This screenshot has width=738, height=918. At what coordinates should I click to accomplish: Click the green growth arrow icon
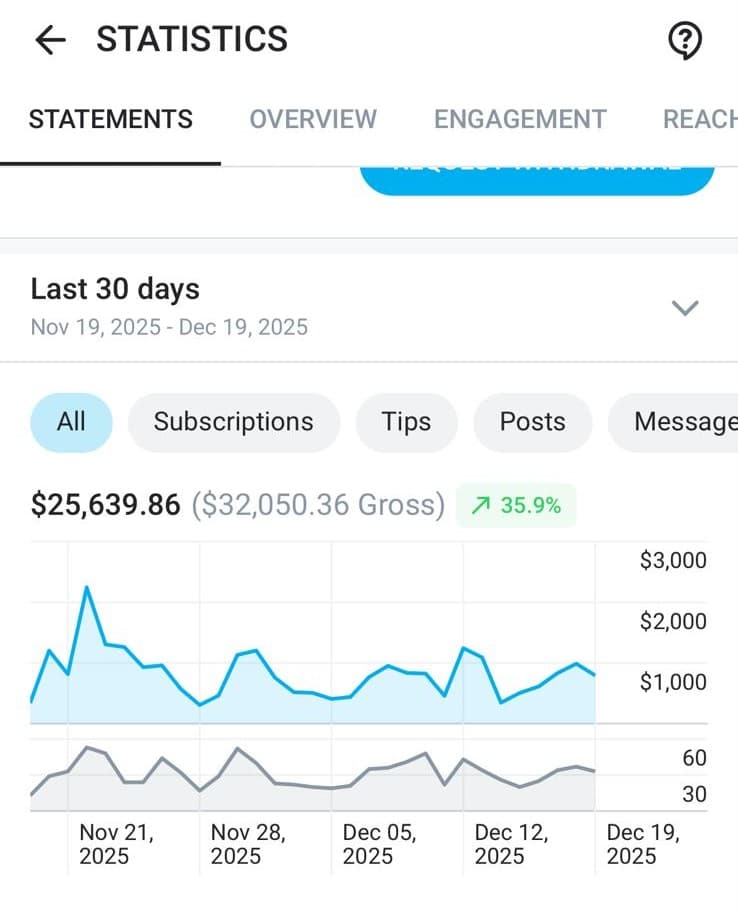coord(481,506)
